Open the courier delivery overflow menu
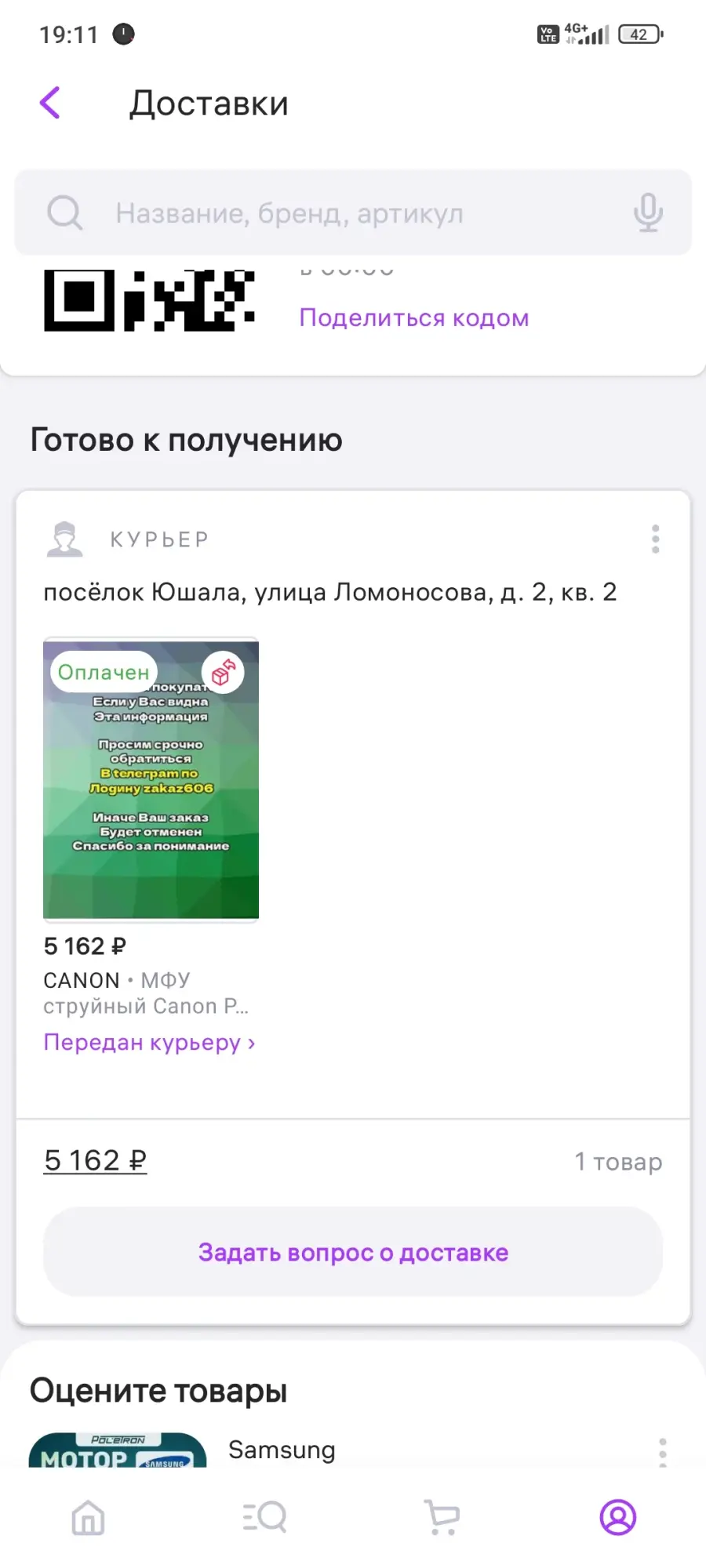 (x=656, y=539)
